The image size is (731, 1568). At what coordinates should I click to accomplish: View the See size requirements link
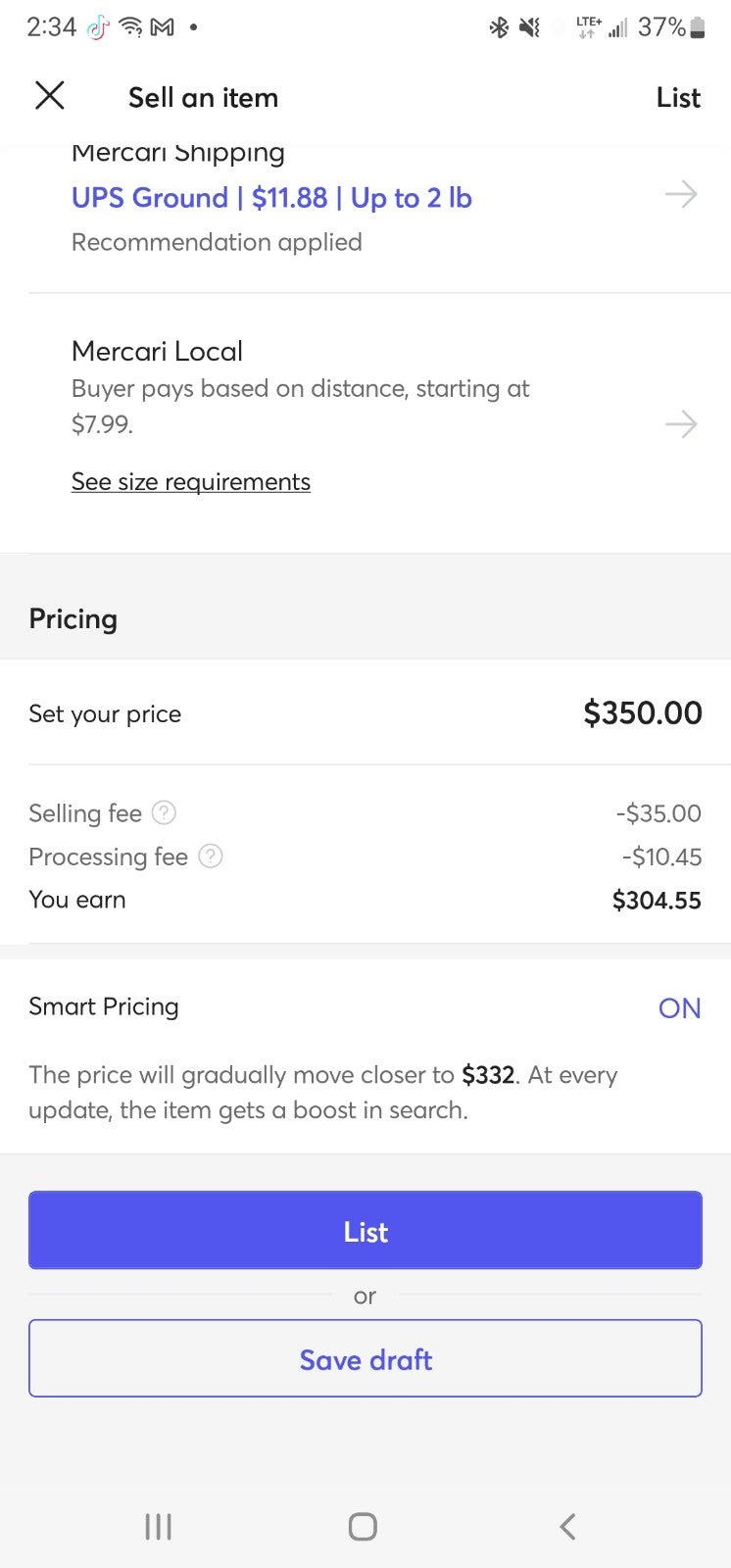point(191,482)
